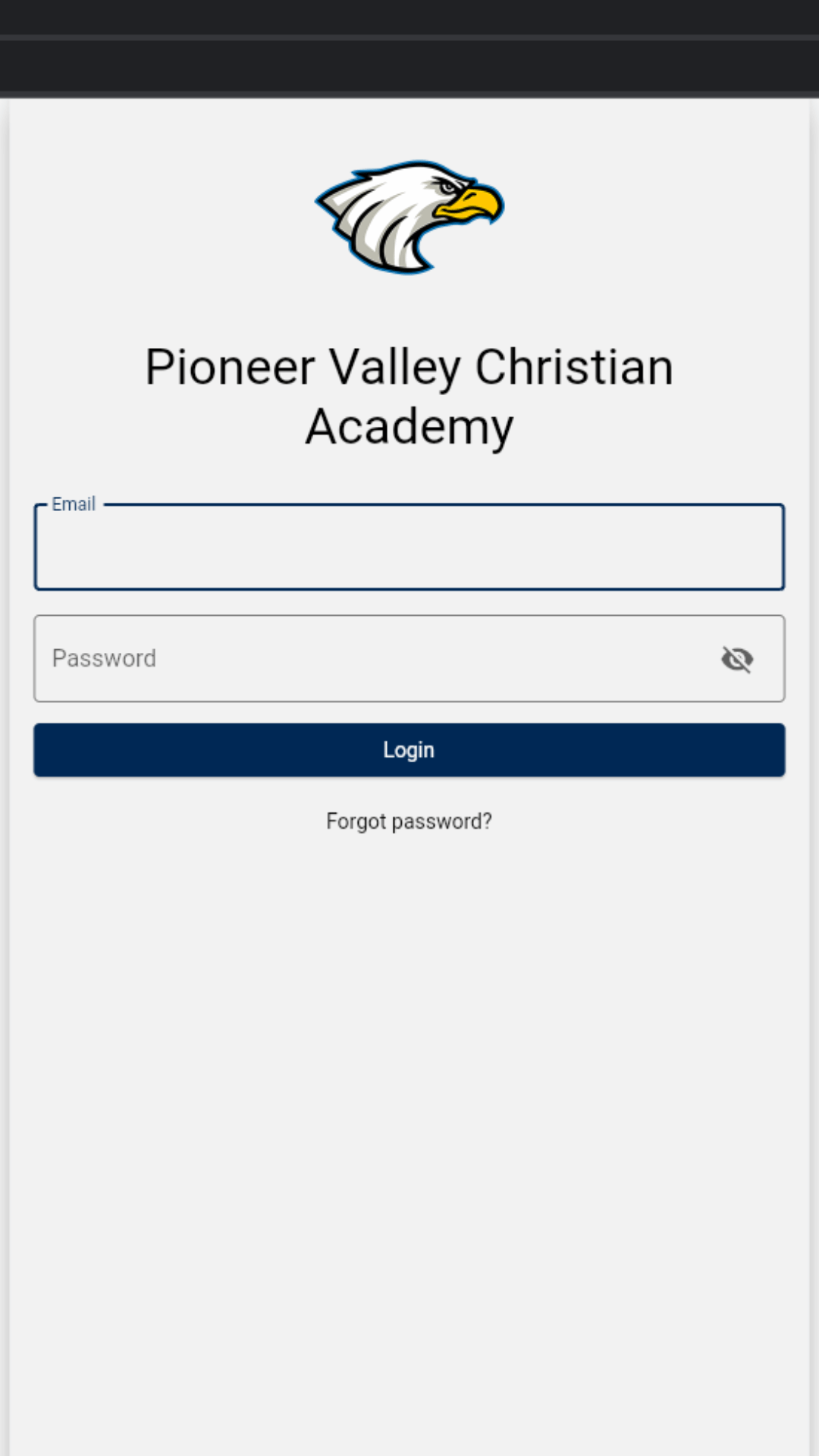Tap the Password text field
Screen dimensions: 819x1456
372,658
